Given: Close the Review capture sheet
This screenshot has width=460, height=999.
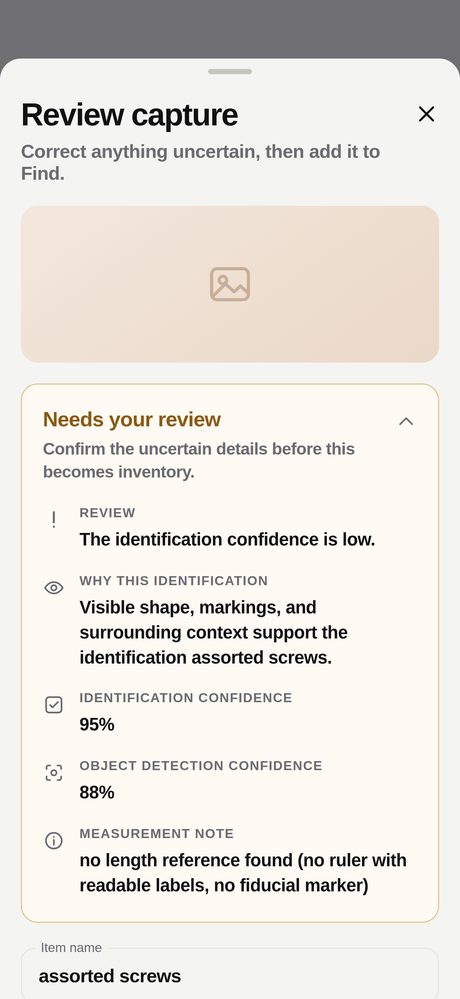Looking at the screenshot, I should (x=426, y=114).
